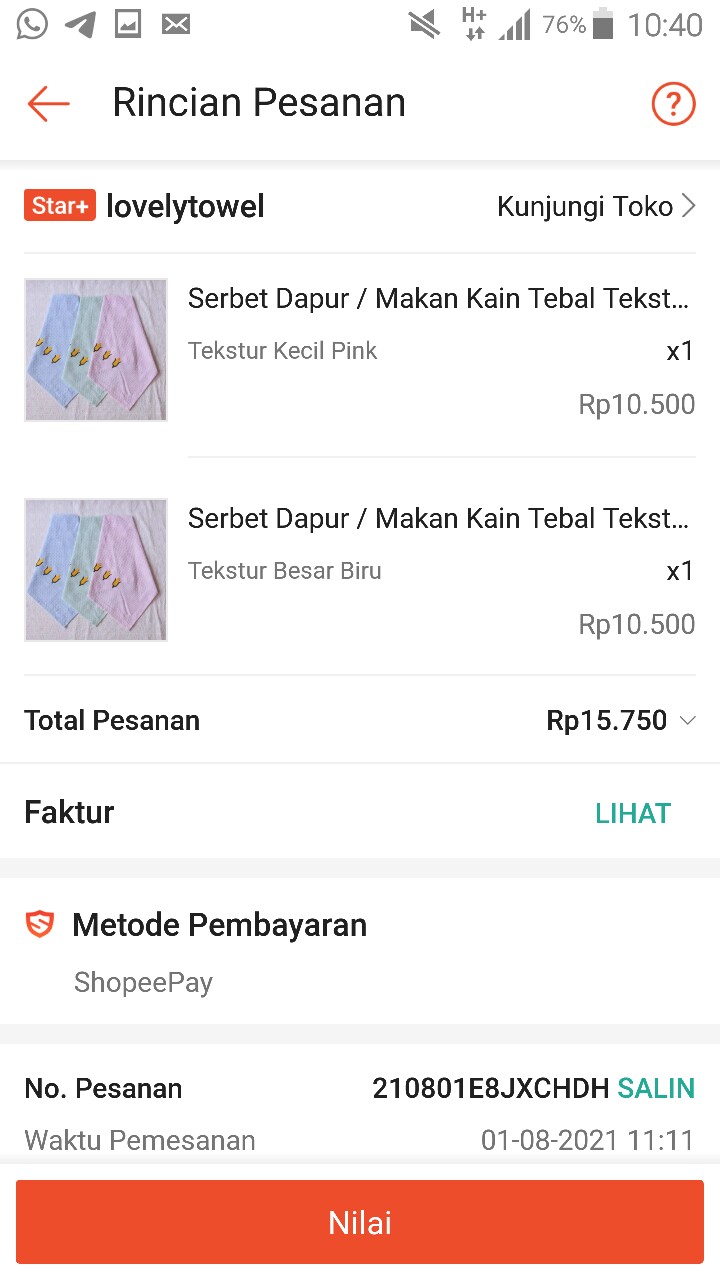Tap the muted sound icon in status bar

click(424, 25)
